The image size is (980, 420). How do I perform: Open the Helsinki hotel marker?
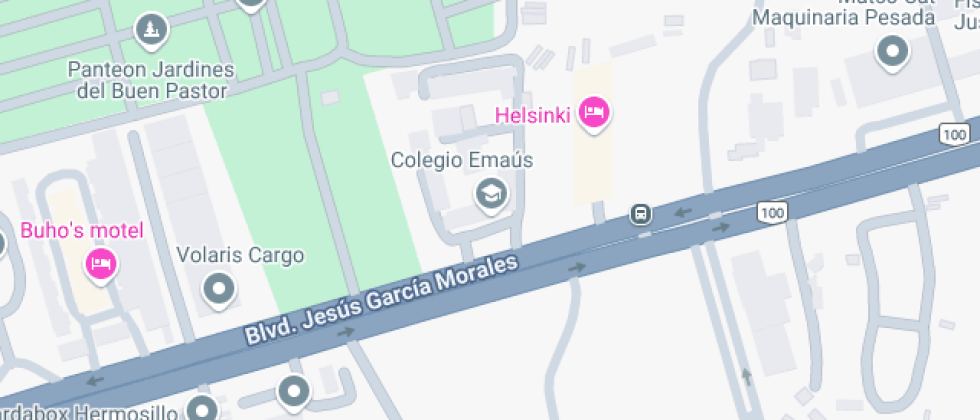point(593,114)
